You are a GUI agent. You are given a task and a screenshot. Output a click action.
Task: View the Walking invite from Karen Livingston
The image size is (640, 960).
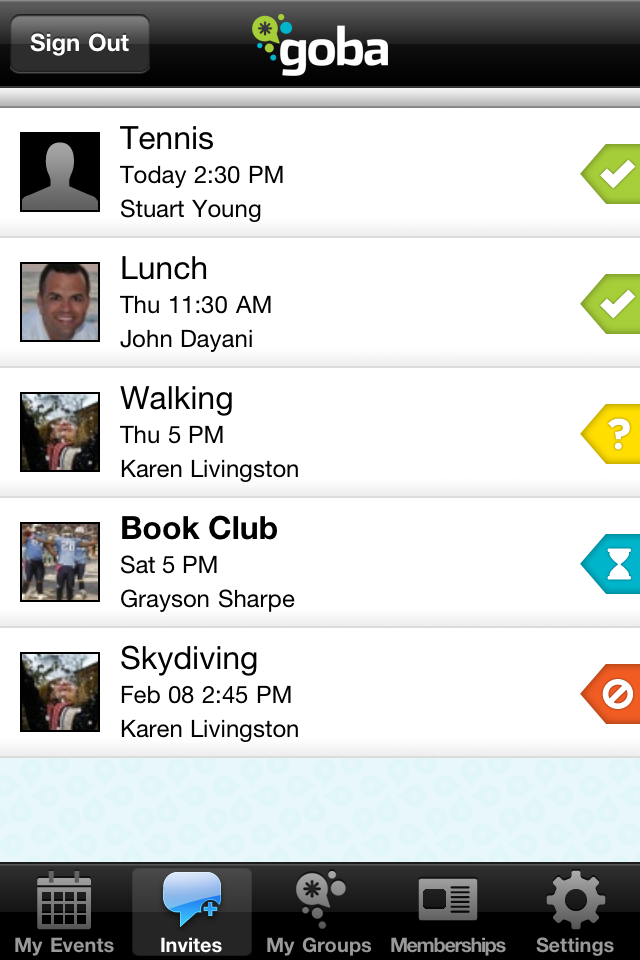point(300,433)
